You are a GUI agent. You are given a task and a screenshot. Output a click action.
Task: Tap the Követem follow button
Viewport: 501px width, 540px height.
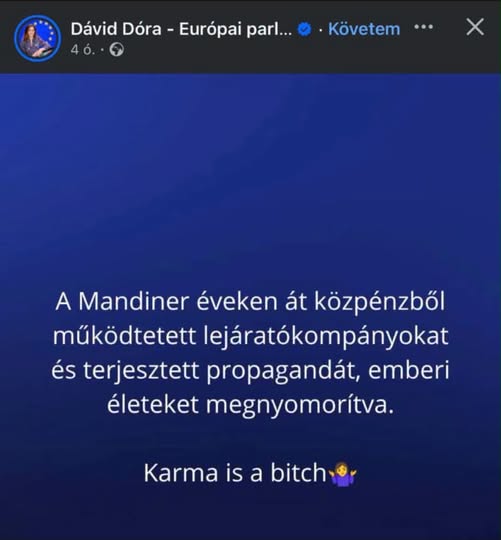tap(364, 29)
